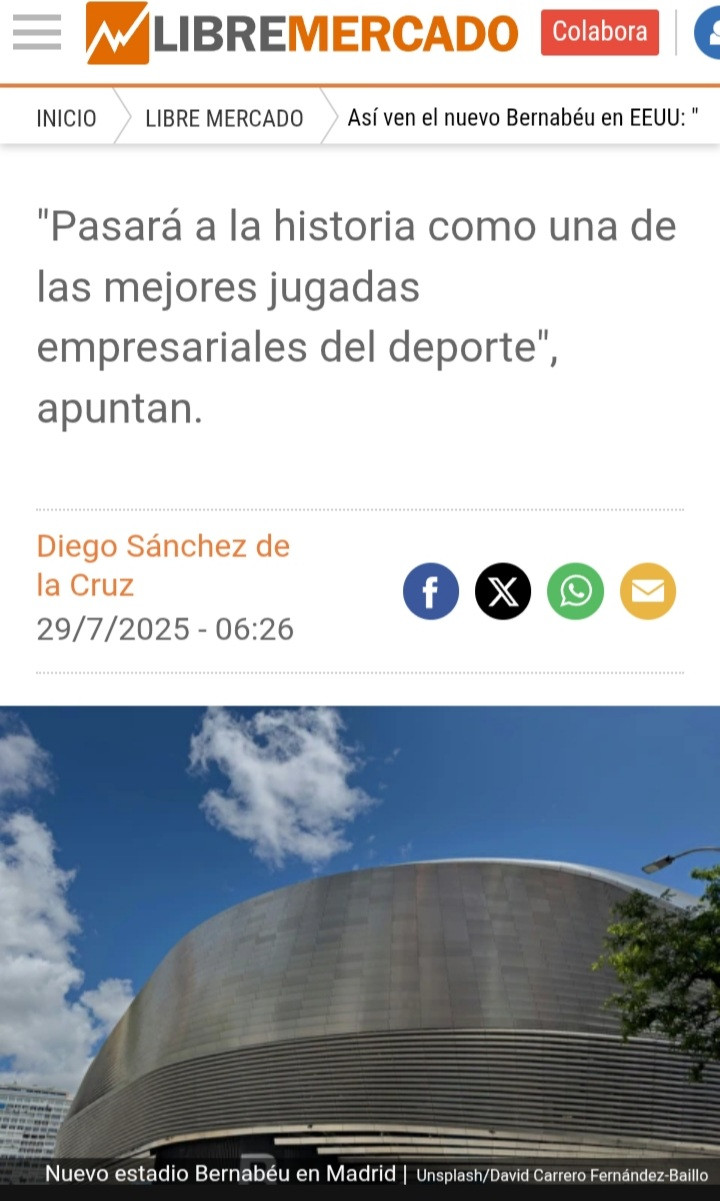Go to the Libre Mercado homepage logo
720x1201 pixels.
click(302, 33)
